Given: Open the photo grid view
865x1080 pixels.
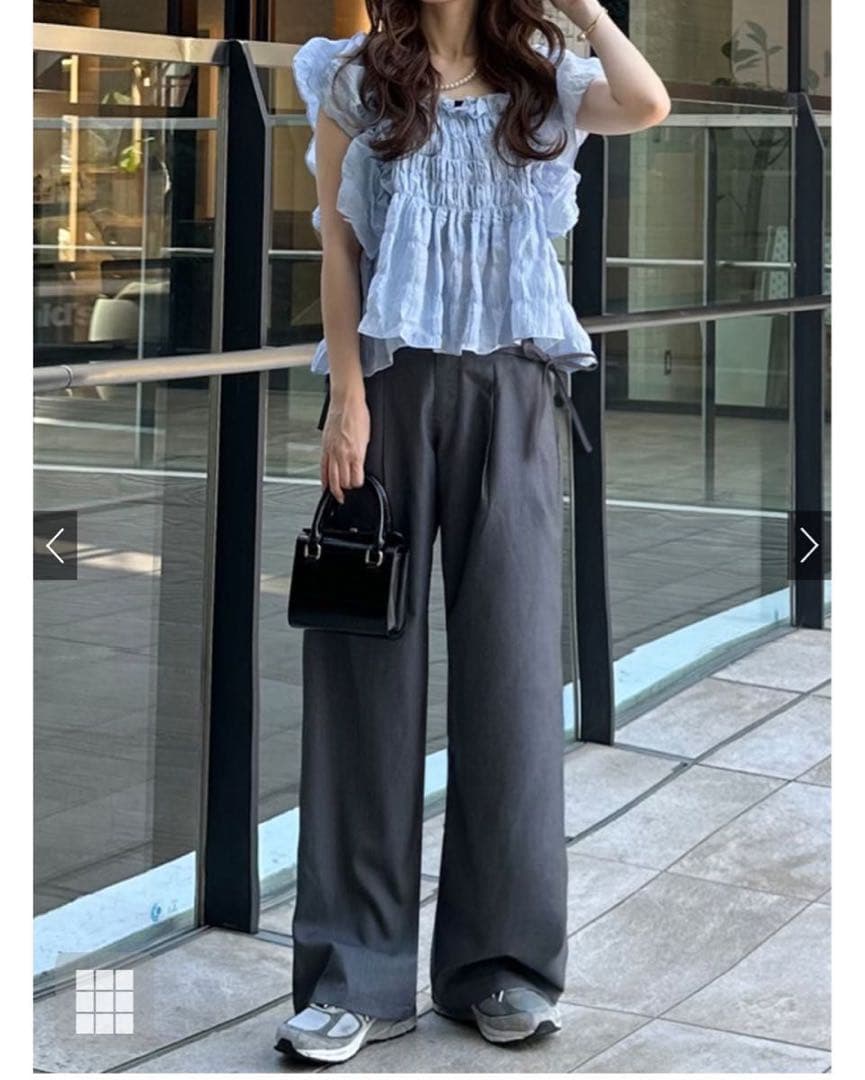Looking at the screenshot, I should tap(104, 1001).
